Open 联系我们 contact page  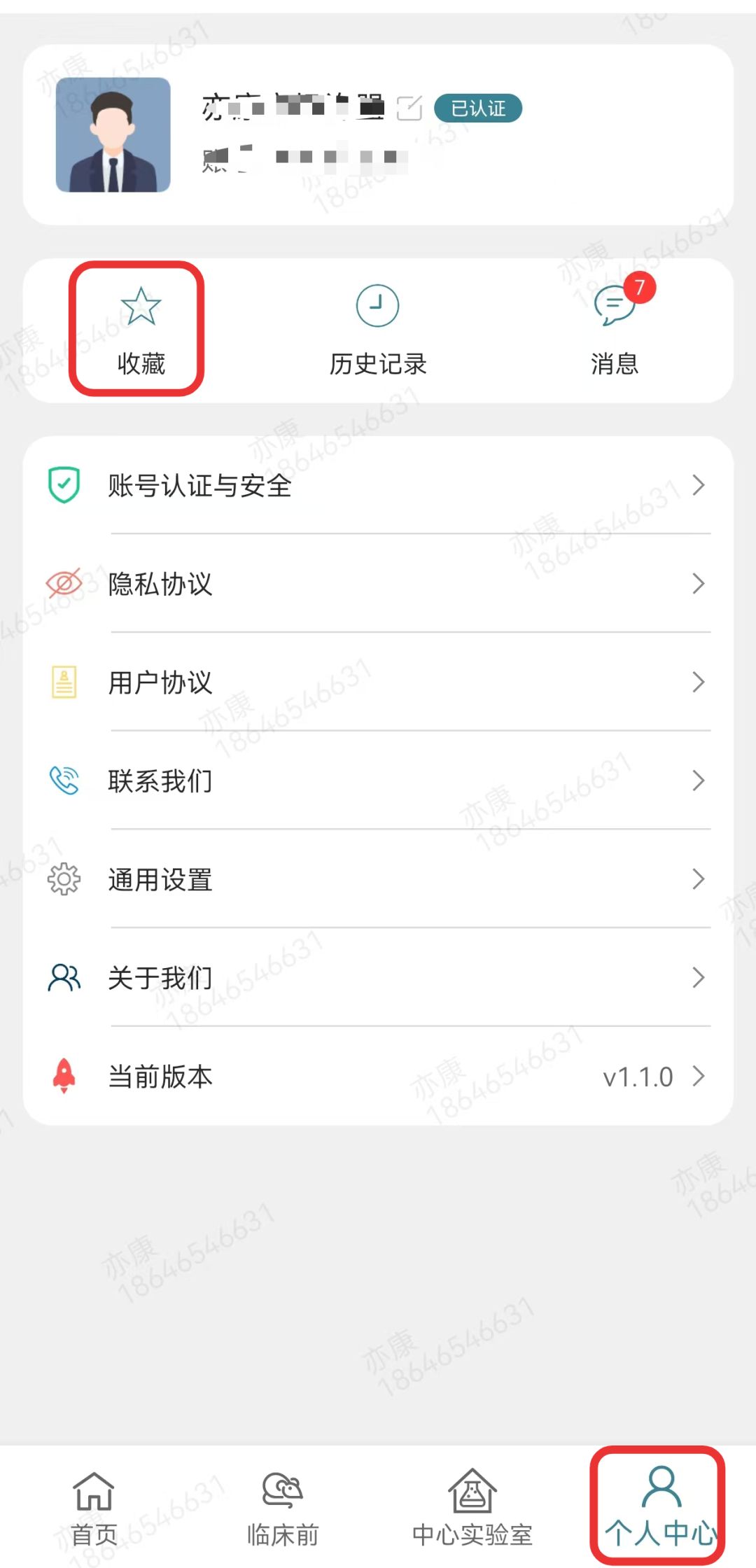tap(378, 781)
